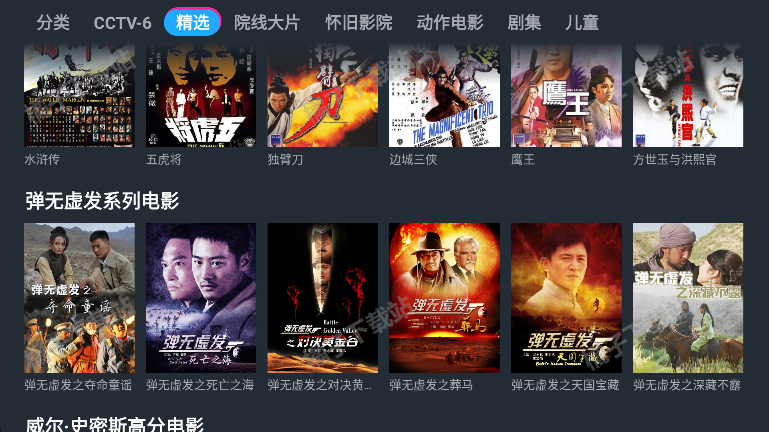Open 弹无虚发之天国宝藏
769x432 pixels.
(566, 298)
